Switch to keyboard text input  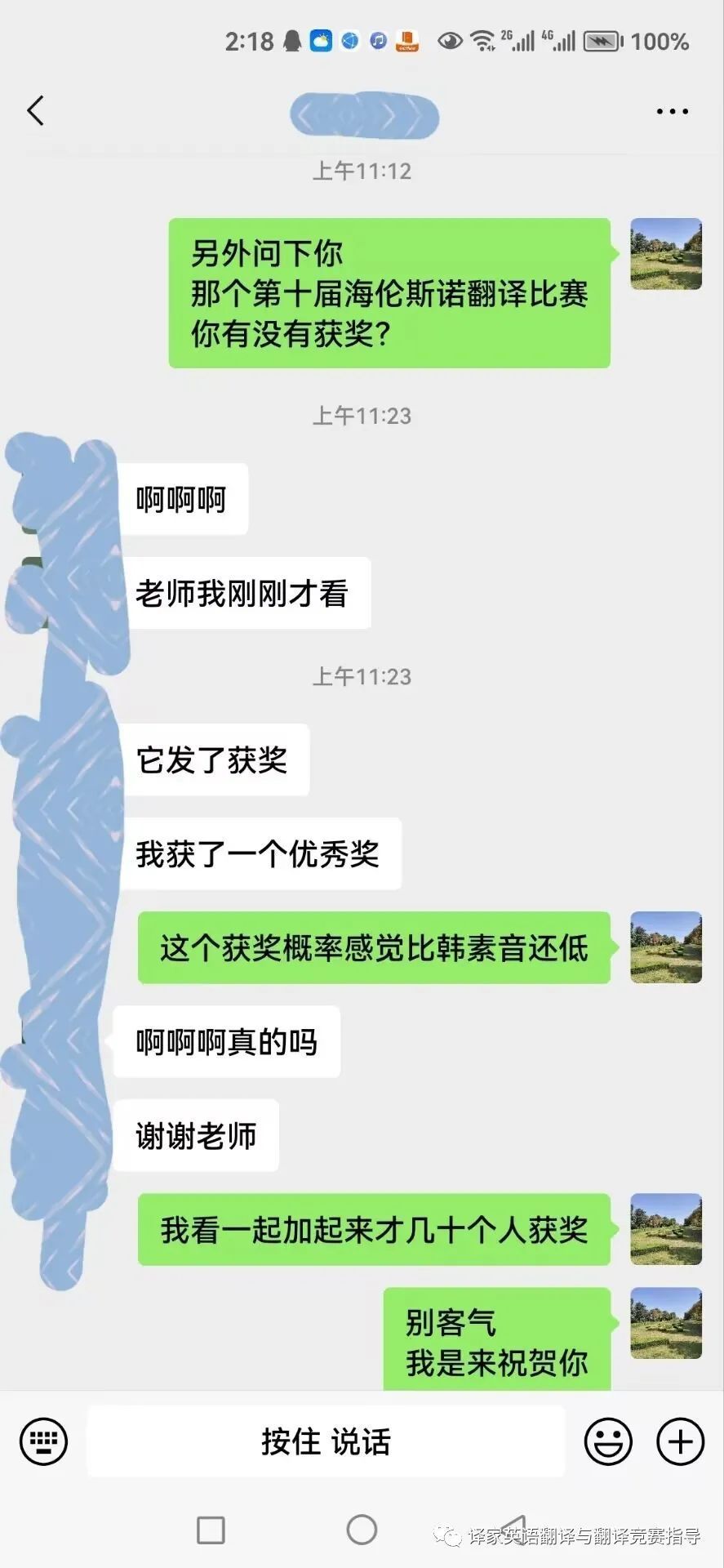coord(43,1441)
